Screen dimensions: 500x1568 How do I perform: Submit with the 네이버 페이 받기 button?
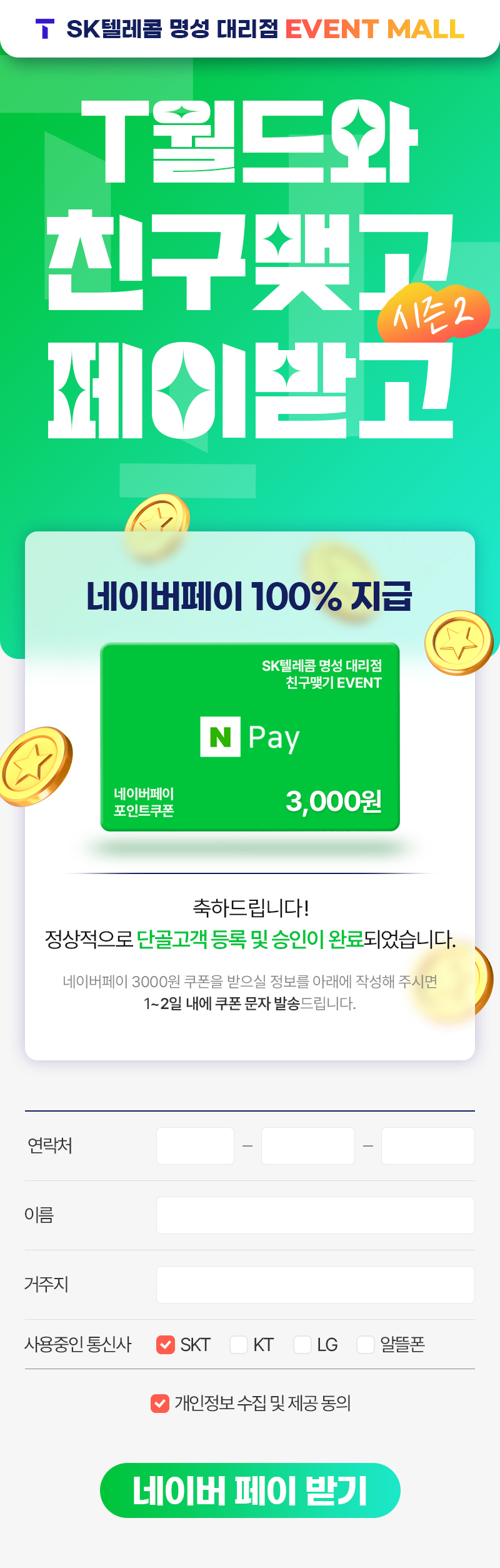[x=250, y=1490]
